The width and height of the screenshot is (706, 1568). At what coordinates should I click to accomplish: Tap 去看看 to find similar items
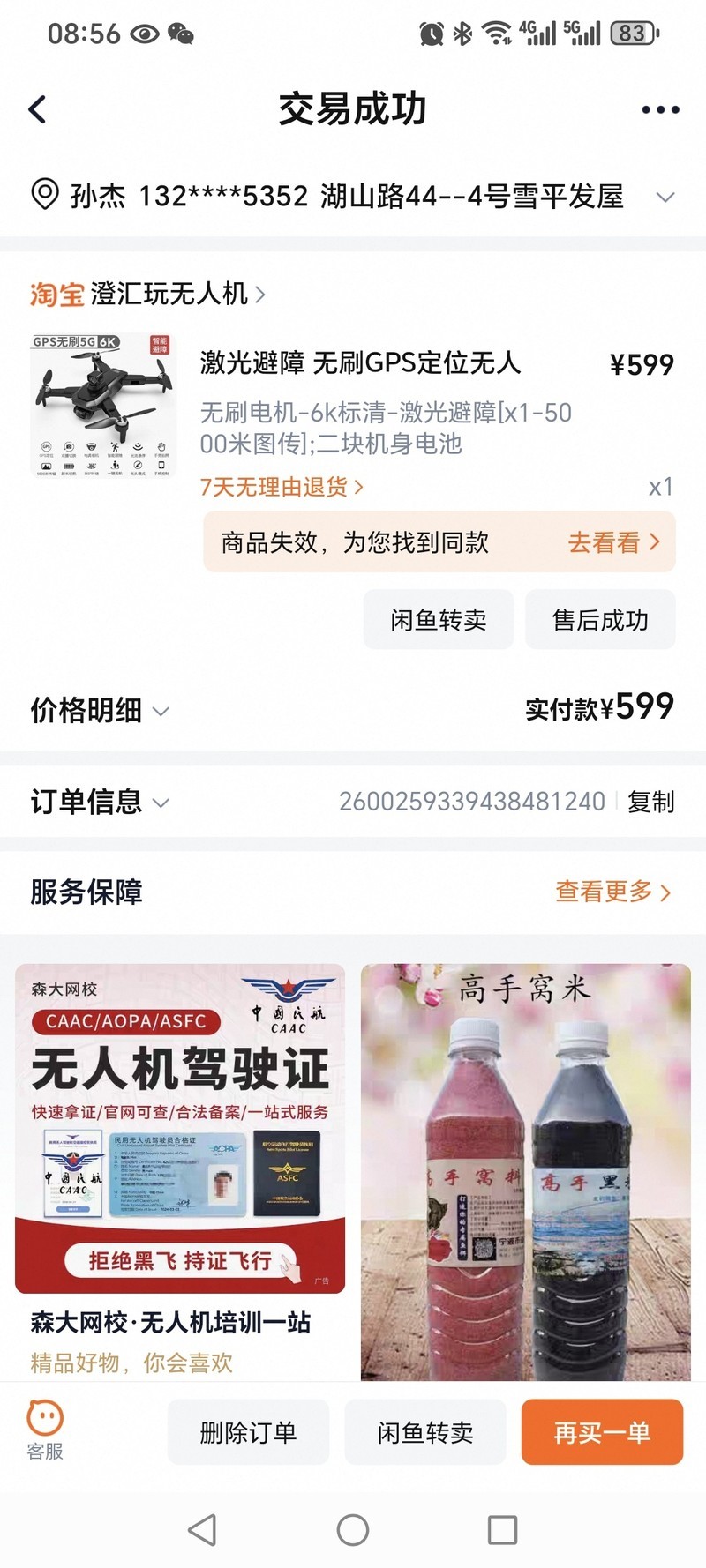pos(613,542)
